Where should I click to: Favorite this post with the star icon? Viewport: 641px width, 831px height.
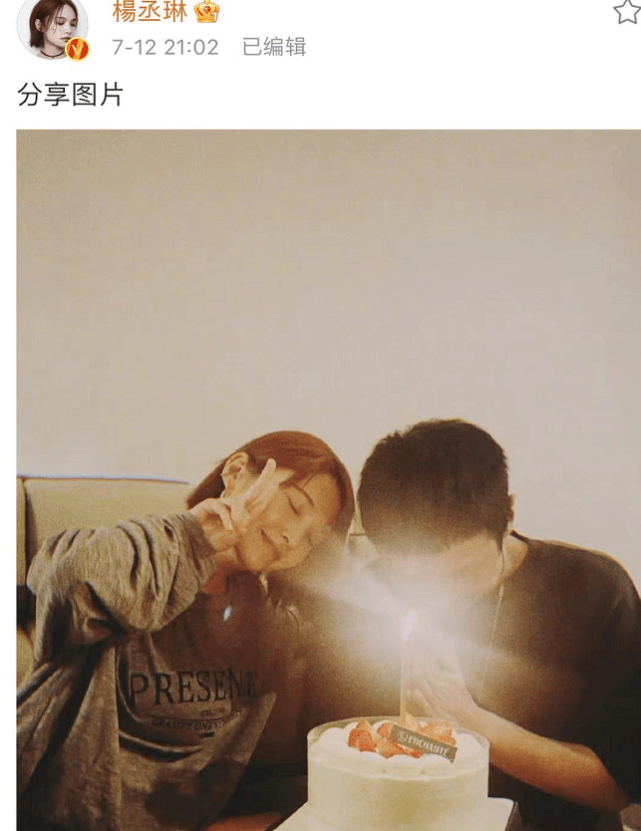click(x=627, y=11)
